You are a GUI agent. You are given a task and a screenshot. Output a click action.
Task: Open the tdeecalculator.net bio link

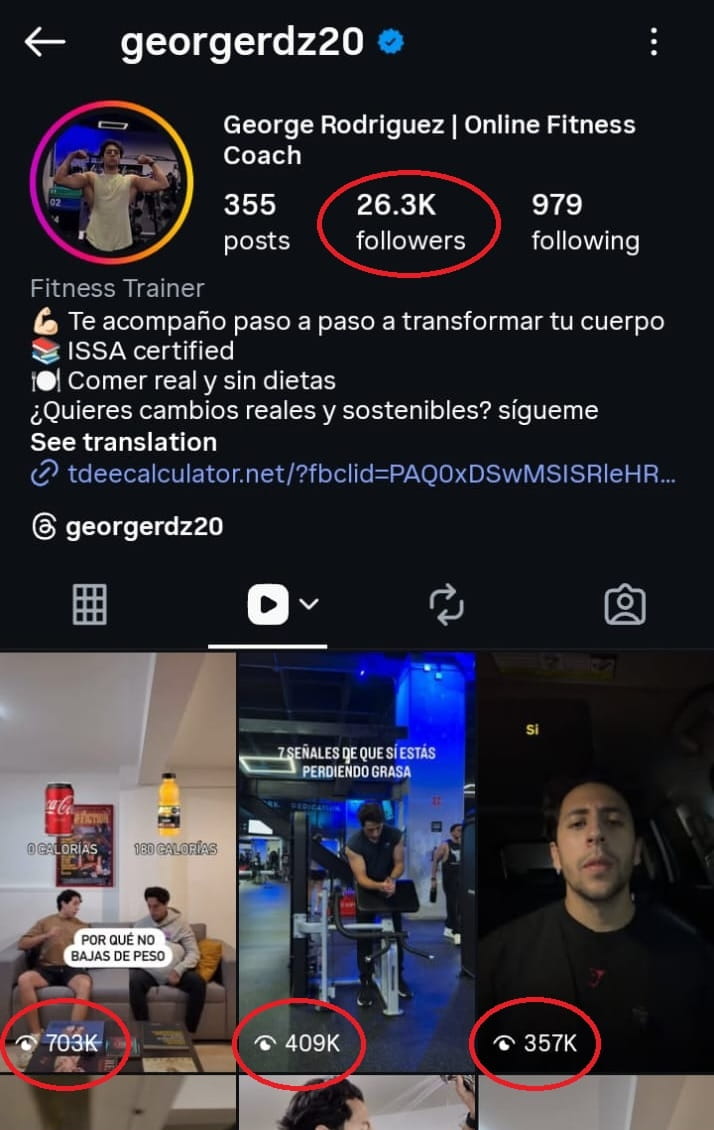pyautogui.click(x=370, y=474)
